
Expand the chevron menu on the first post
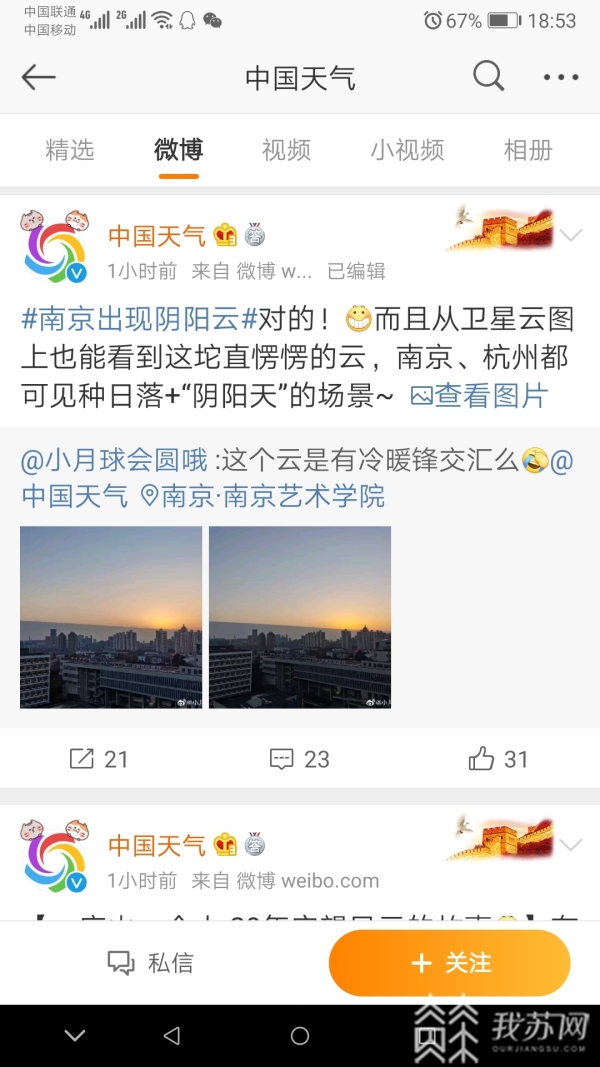point(571,236)
